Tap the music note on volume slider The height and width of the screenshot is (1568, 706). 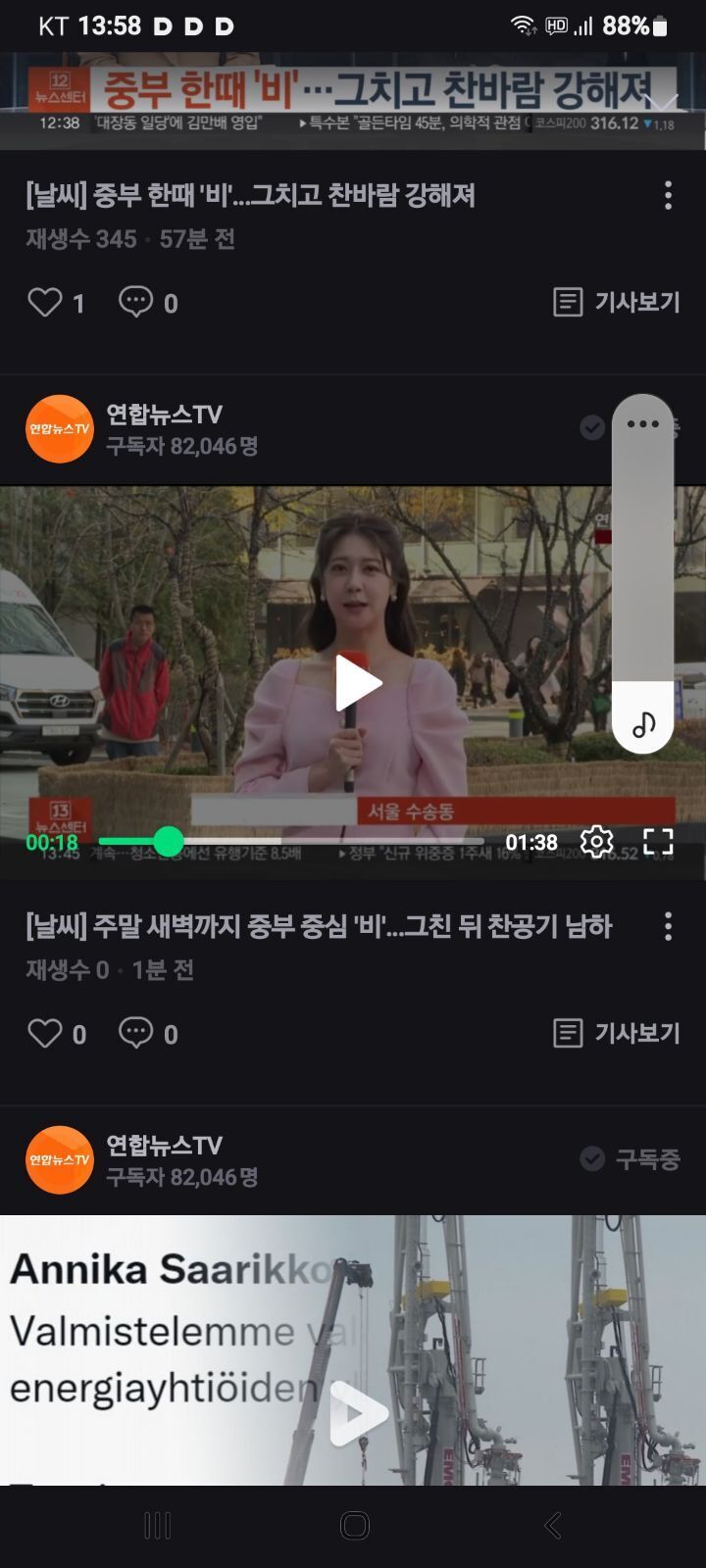click(643, 724)
